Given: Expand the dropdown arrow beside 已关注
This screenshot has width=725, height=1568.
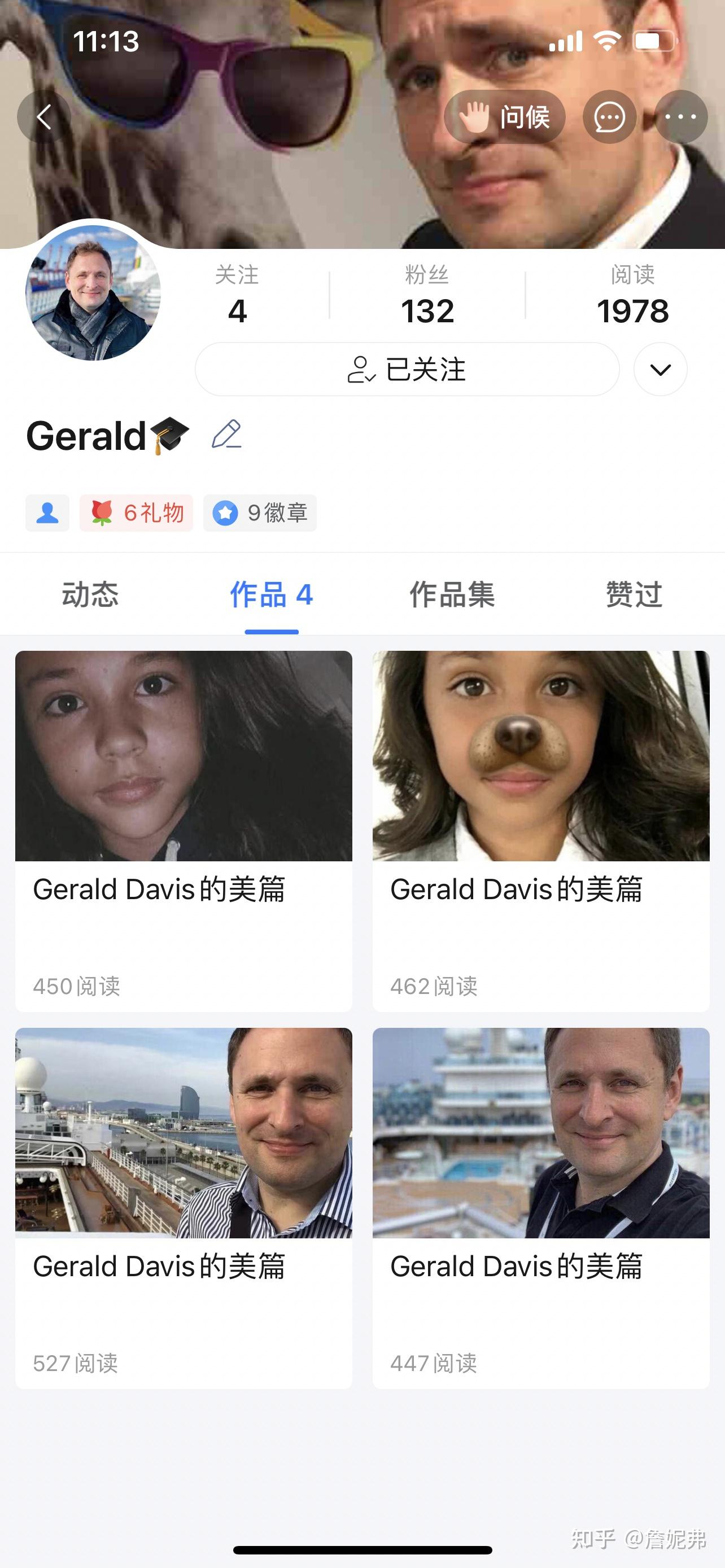Looking at the screenshot, I should [661, 369].
